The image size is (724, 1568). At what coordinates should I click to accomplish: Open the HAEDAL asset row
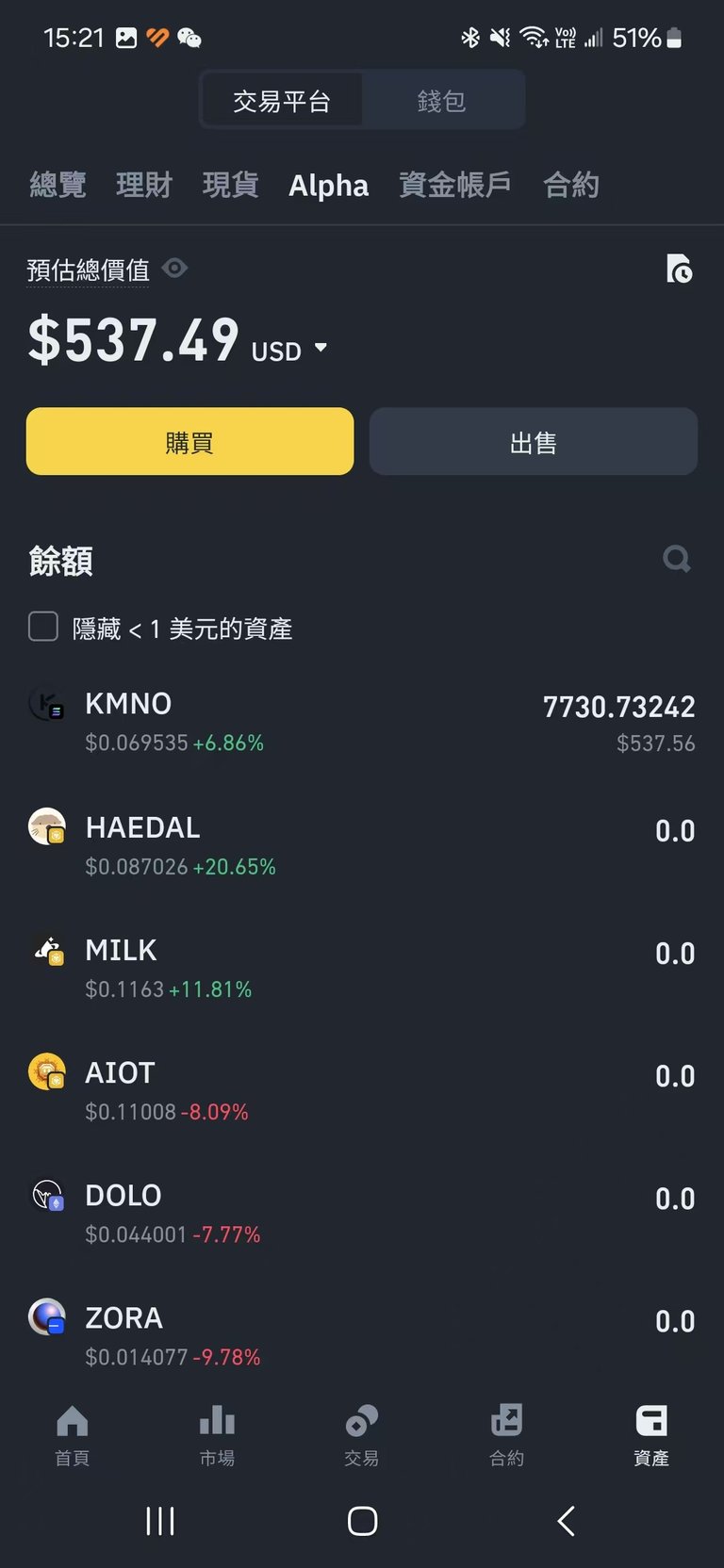pos(362,845)
